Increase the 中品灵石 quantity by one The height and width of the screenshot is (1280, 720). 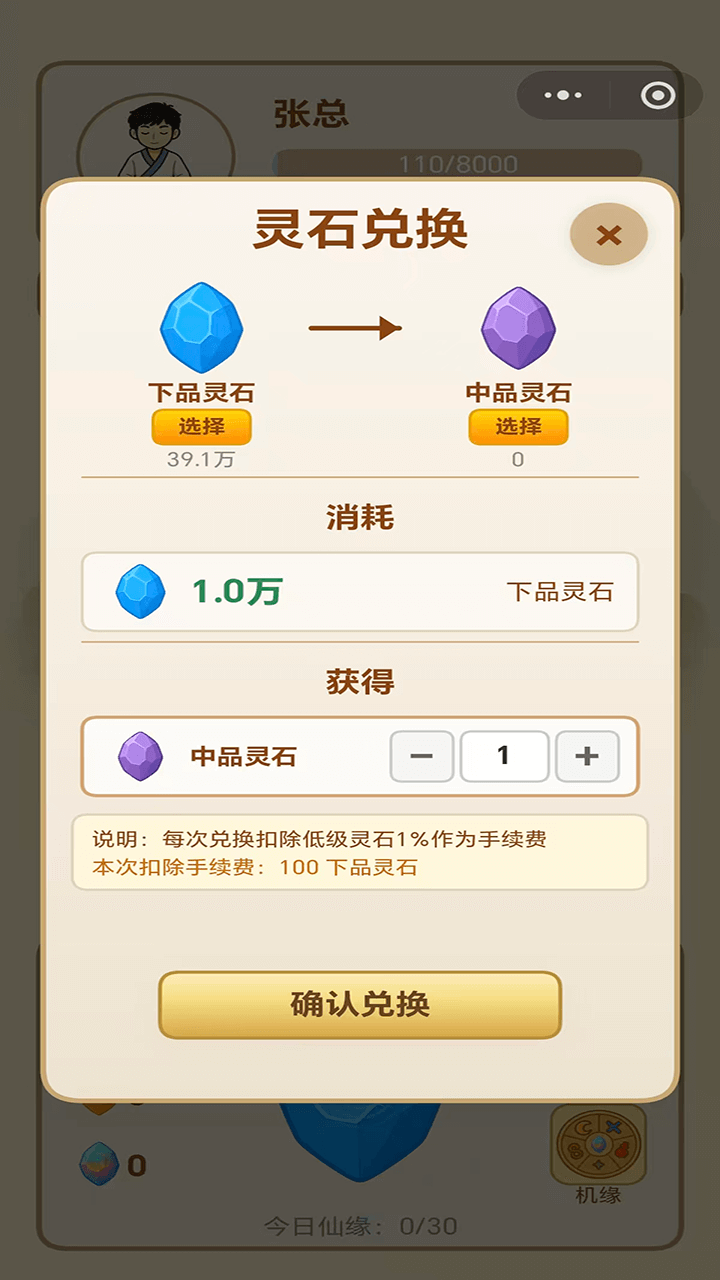pyautogui.click(x=587, y=756)
